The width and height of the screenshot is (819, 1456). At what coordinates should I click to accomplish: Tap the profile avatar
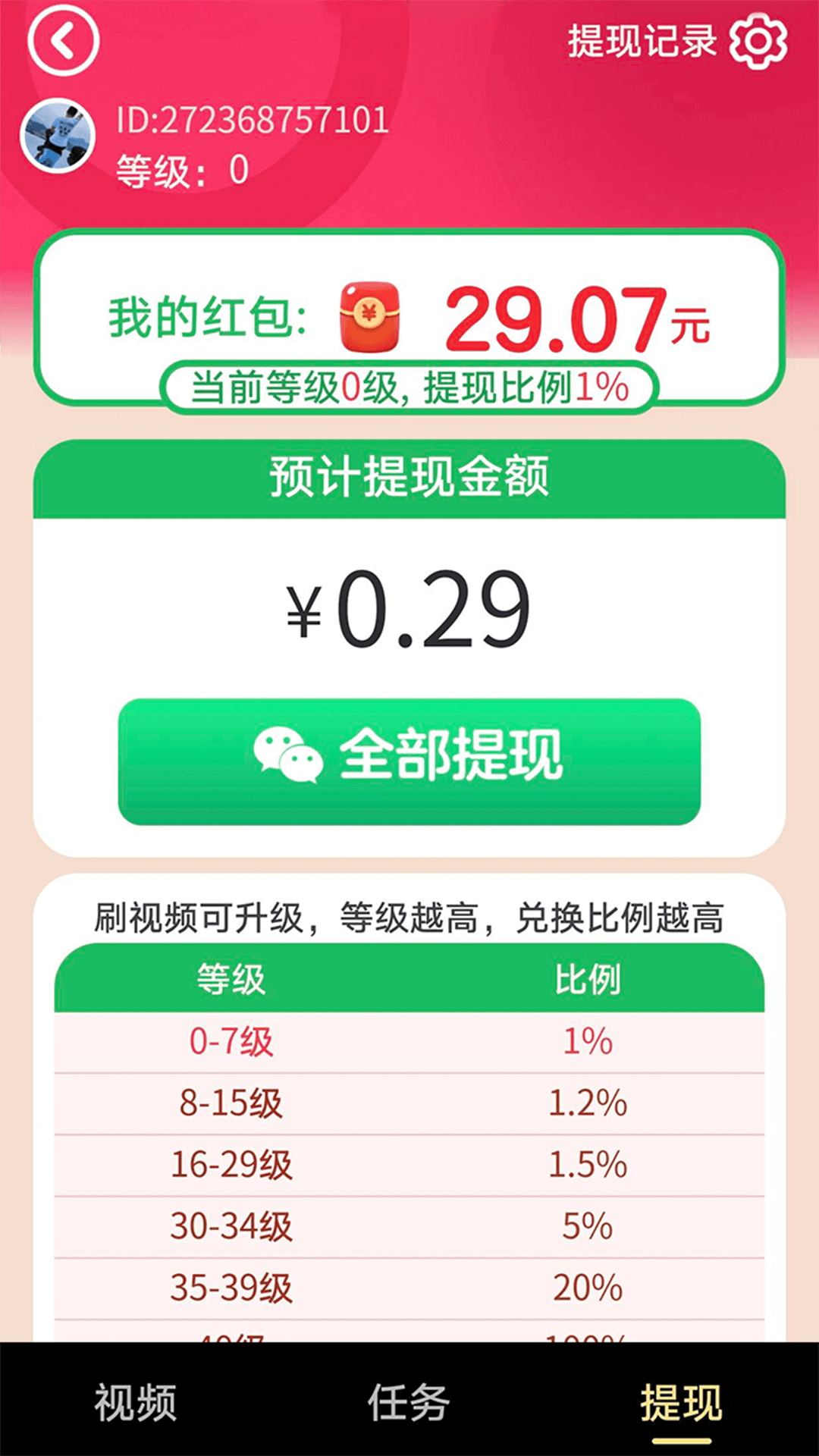pos(58,136)
